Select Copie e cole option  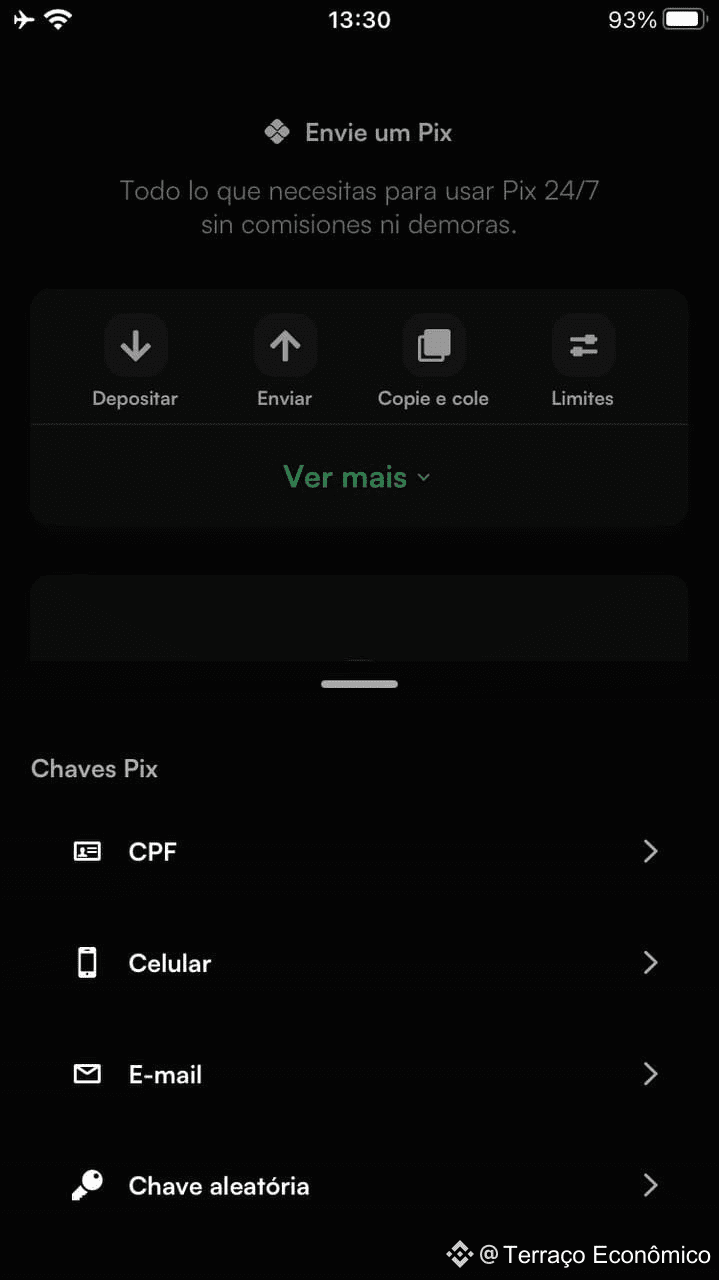433,346
